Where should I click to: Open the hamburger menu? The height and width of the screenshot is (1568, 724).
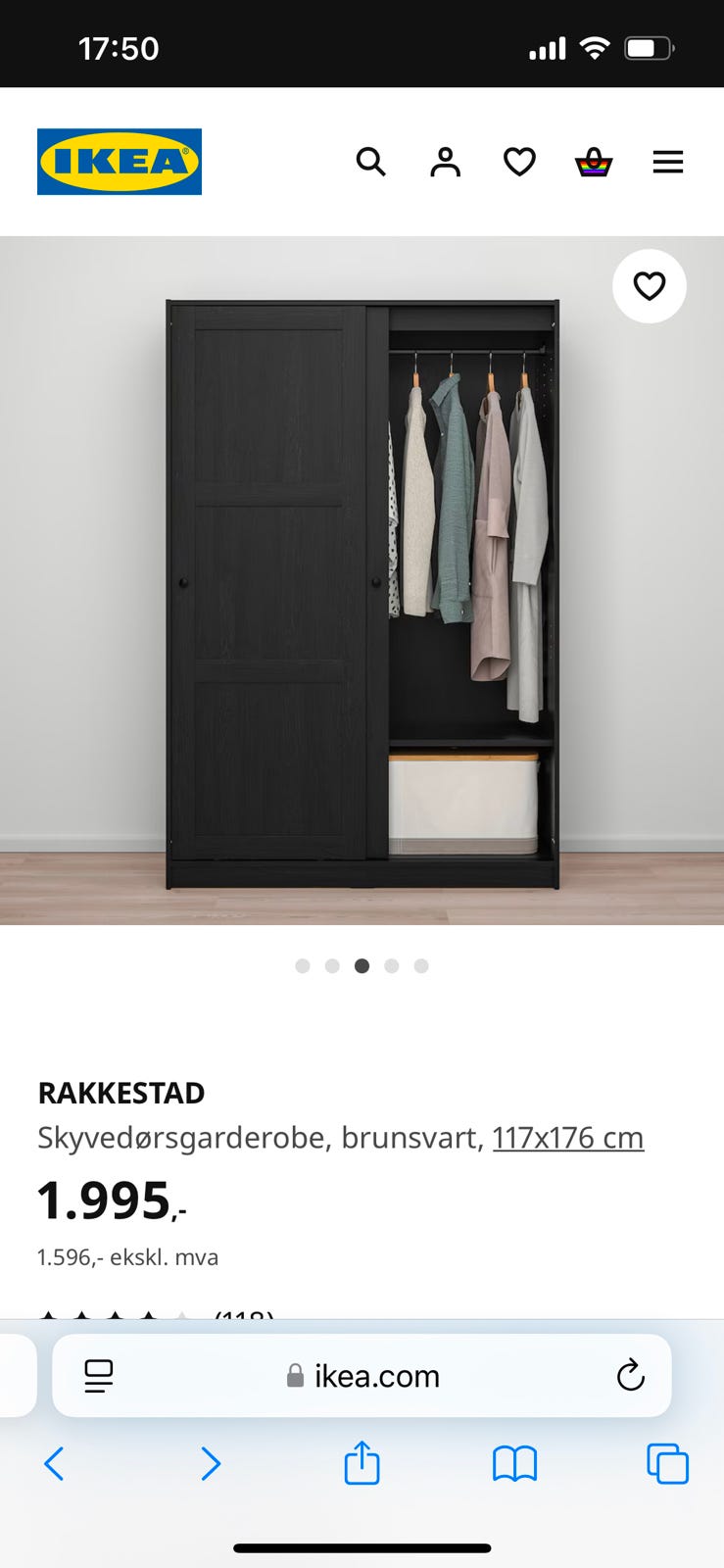pos(668,162)
